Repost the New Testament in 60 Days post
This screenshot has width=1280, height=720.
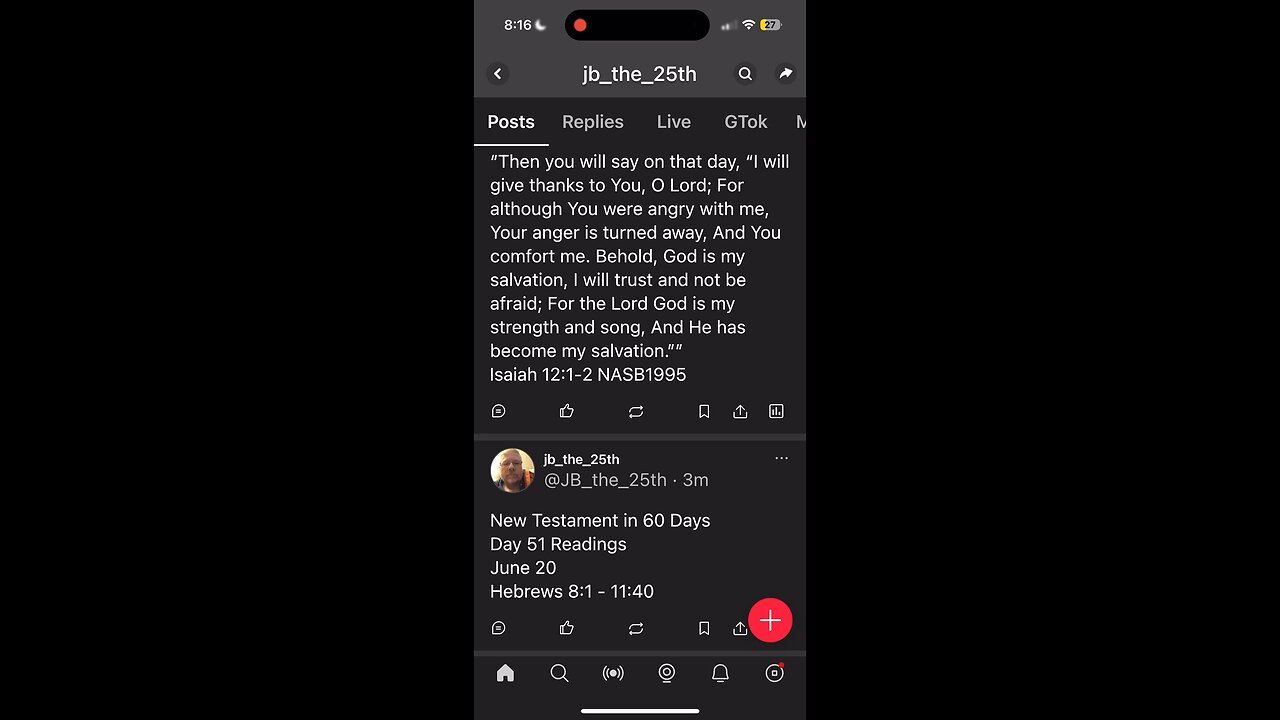point(636,628)
